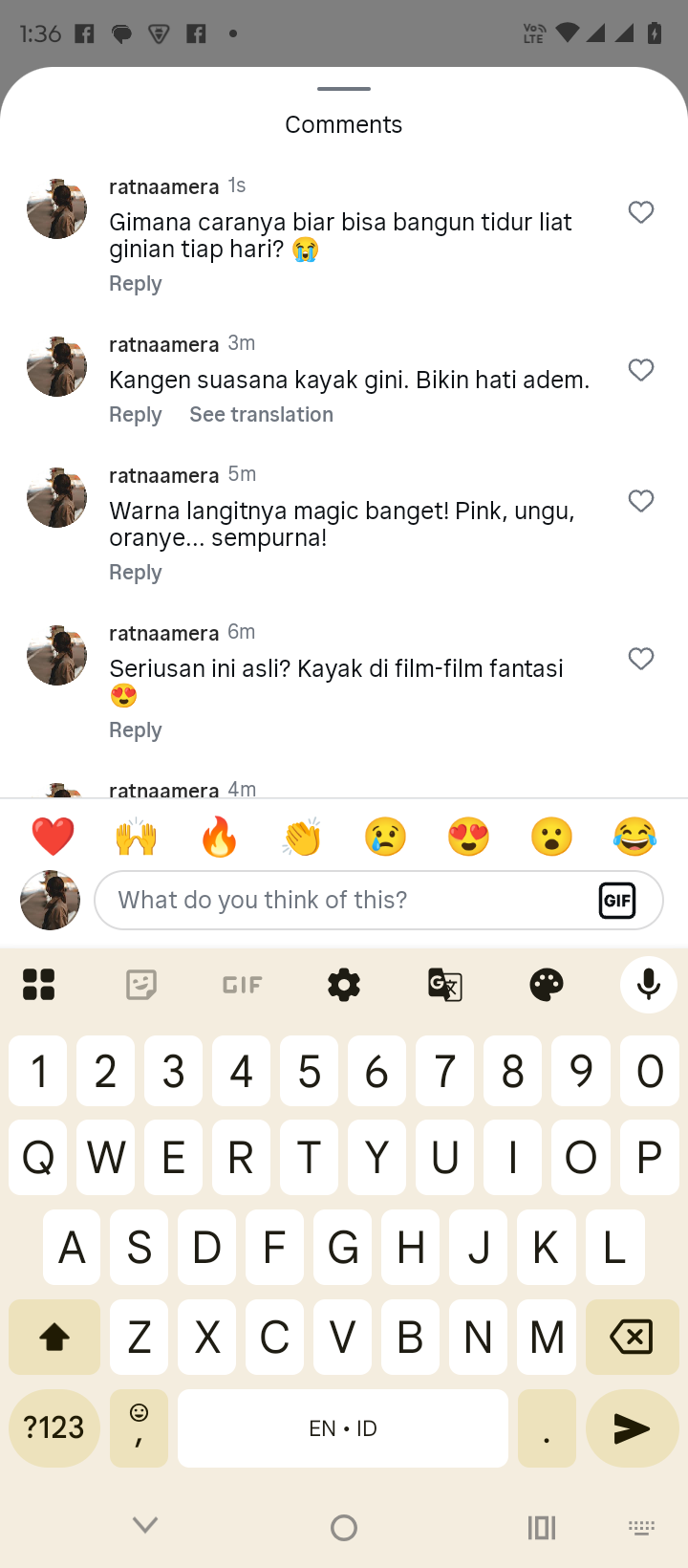Reply to the 'Warna langitnya' comment

point(135,573)
